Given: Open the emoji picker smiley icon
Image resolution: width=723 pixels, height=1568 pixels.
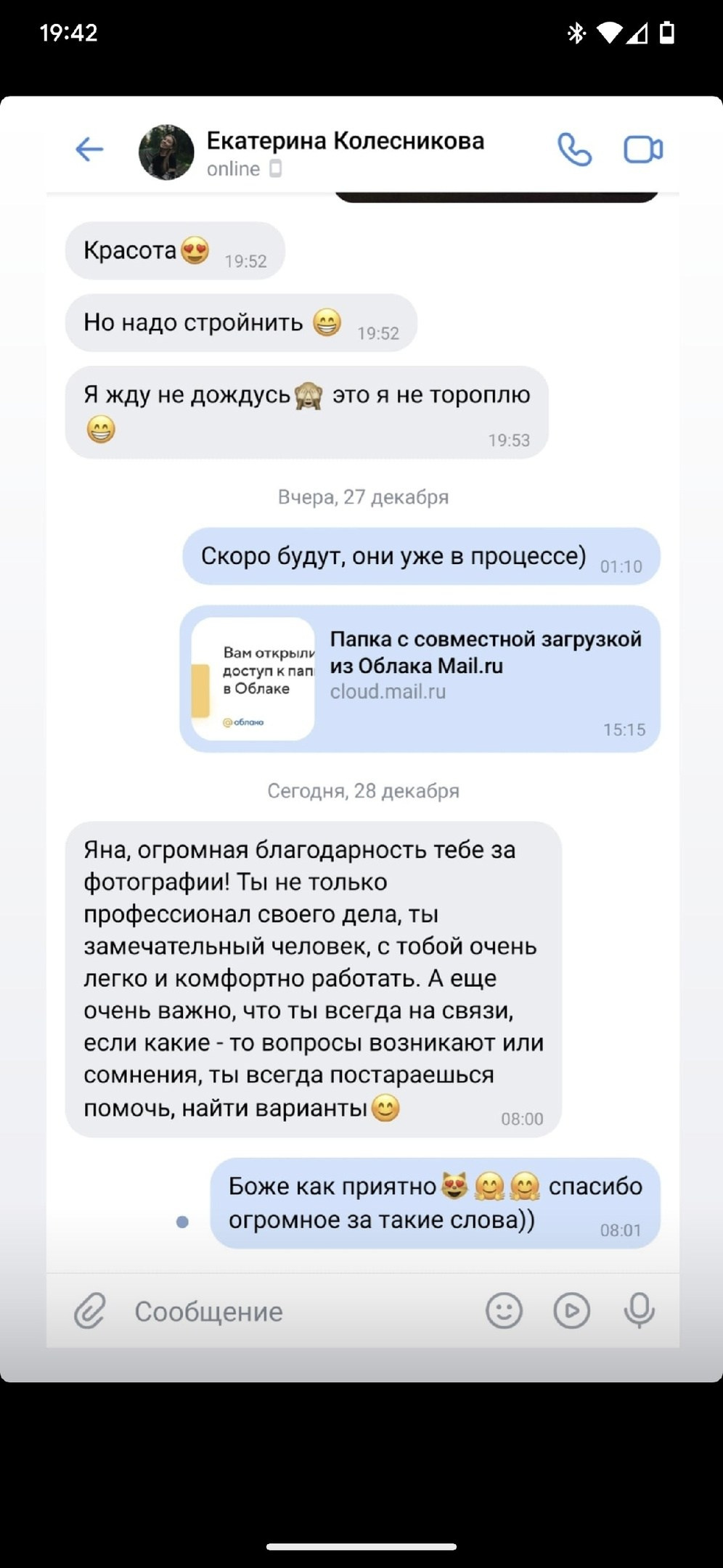Looking at the screenshot, I should [505, 1311].
